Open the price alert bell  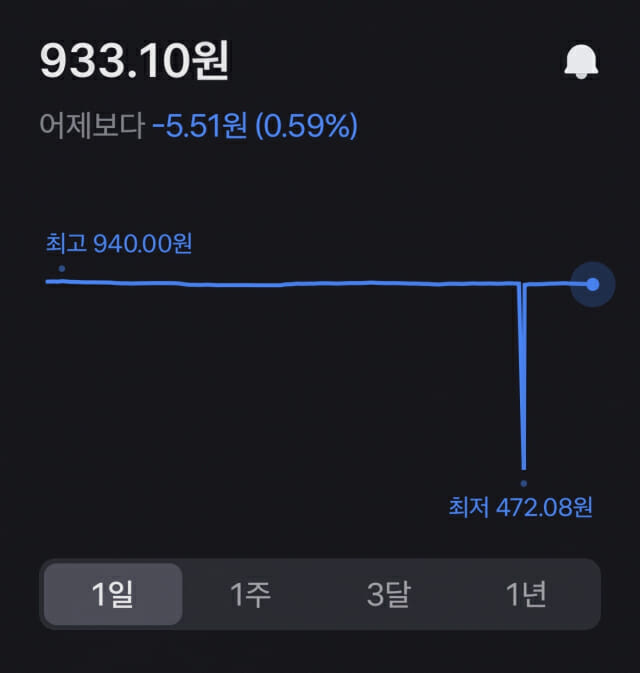pos(581,62)
